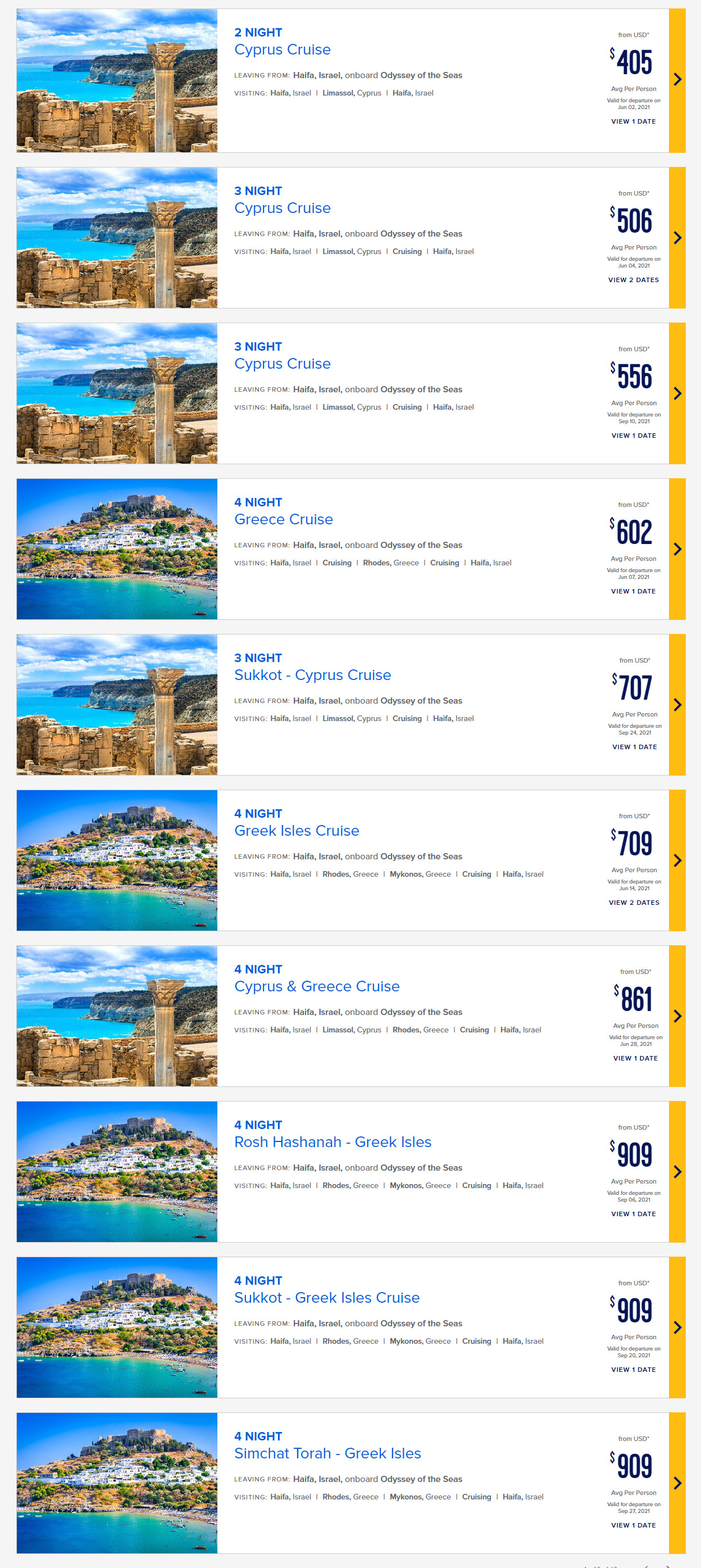
Task: View 2 dates for the $506 Cyprus cruise
Action: (x=634, y=280)
